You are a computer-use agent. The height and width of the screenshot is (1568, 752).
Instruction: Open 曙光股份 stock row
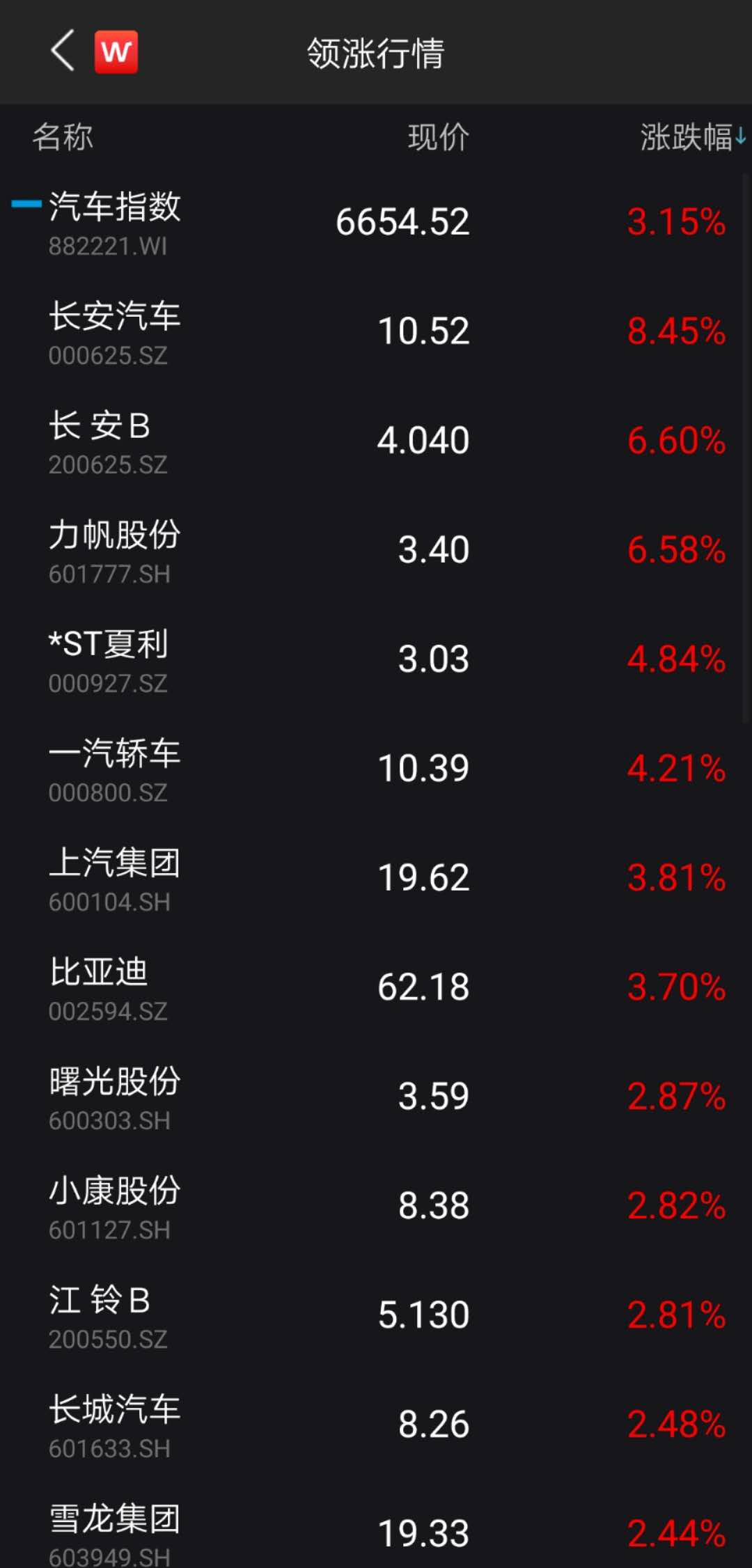[376, 1097]
